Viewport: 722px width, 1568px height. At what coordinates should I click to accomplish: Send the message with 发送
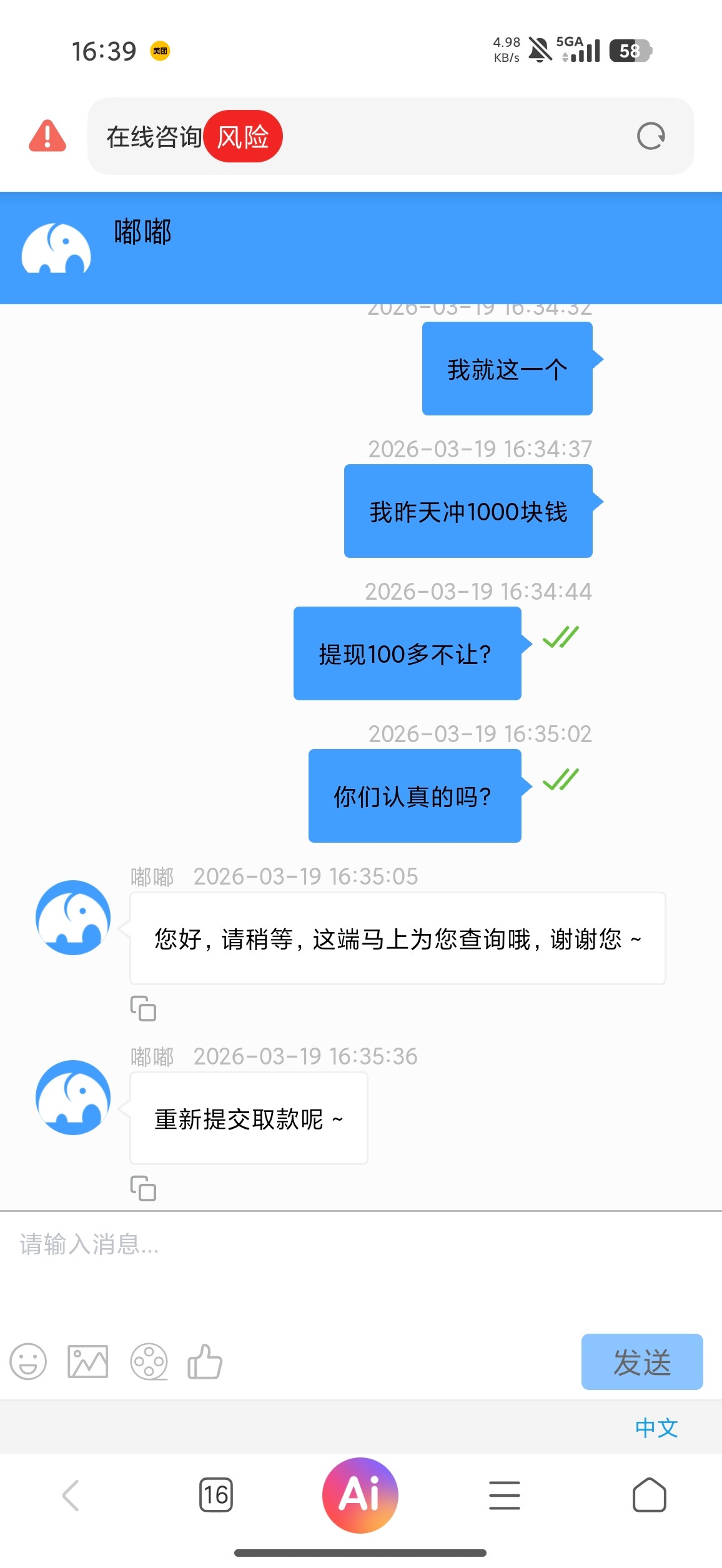point(641,1362)
